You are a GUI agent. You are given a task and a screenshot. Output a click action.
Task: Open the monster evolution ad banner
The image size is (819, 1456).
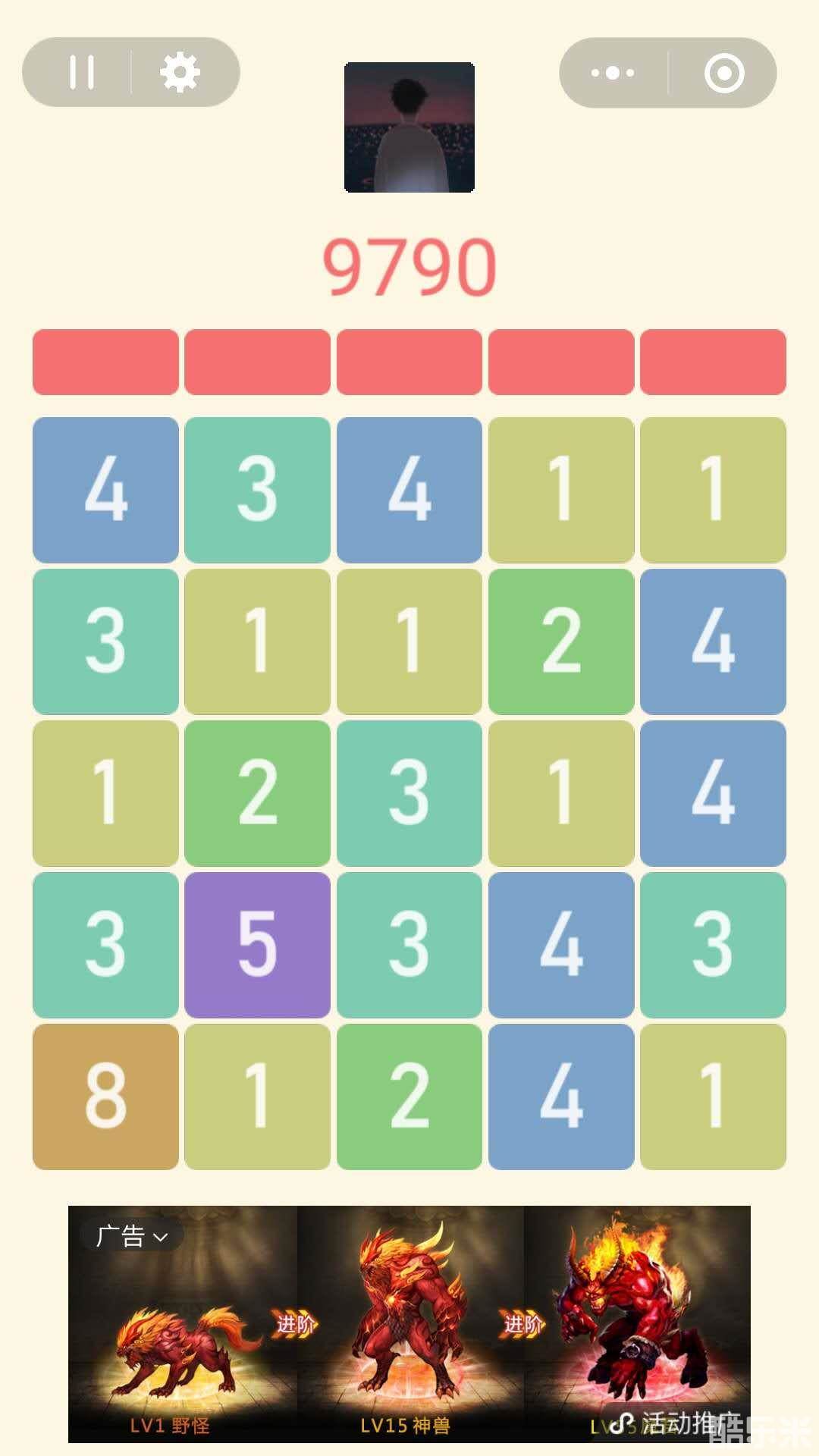pyautogui.click(x=409, y=1335)
